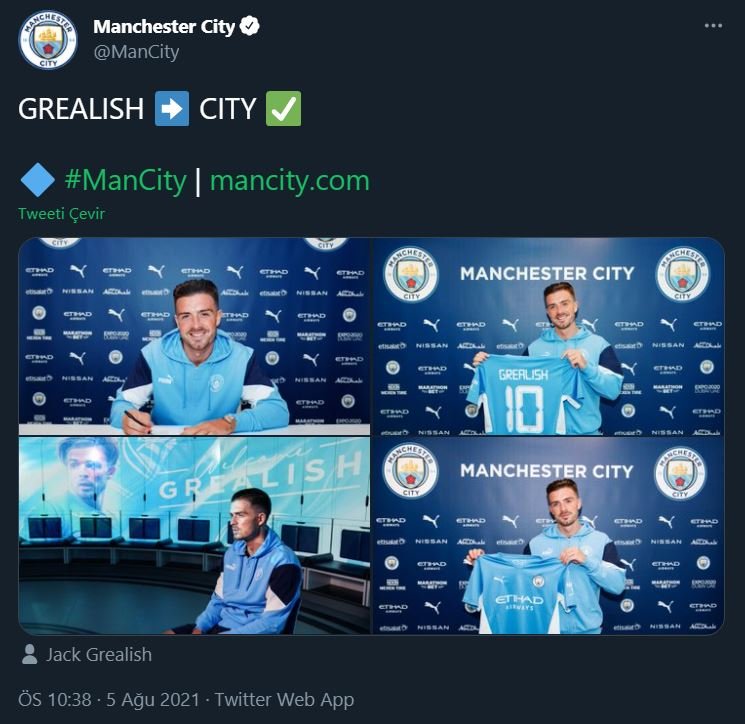The image size is (745, 724).
Task: Open photo of Grealish holding Etihad shirt front
Action: pos(548,536)
